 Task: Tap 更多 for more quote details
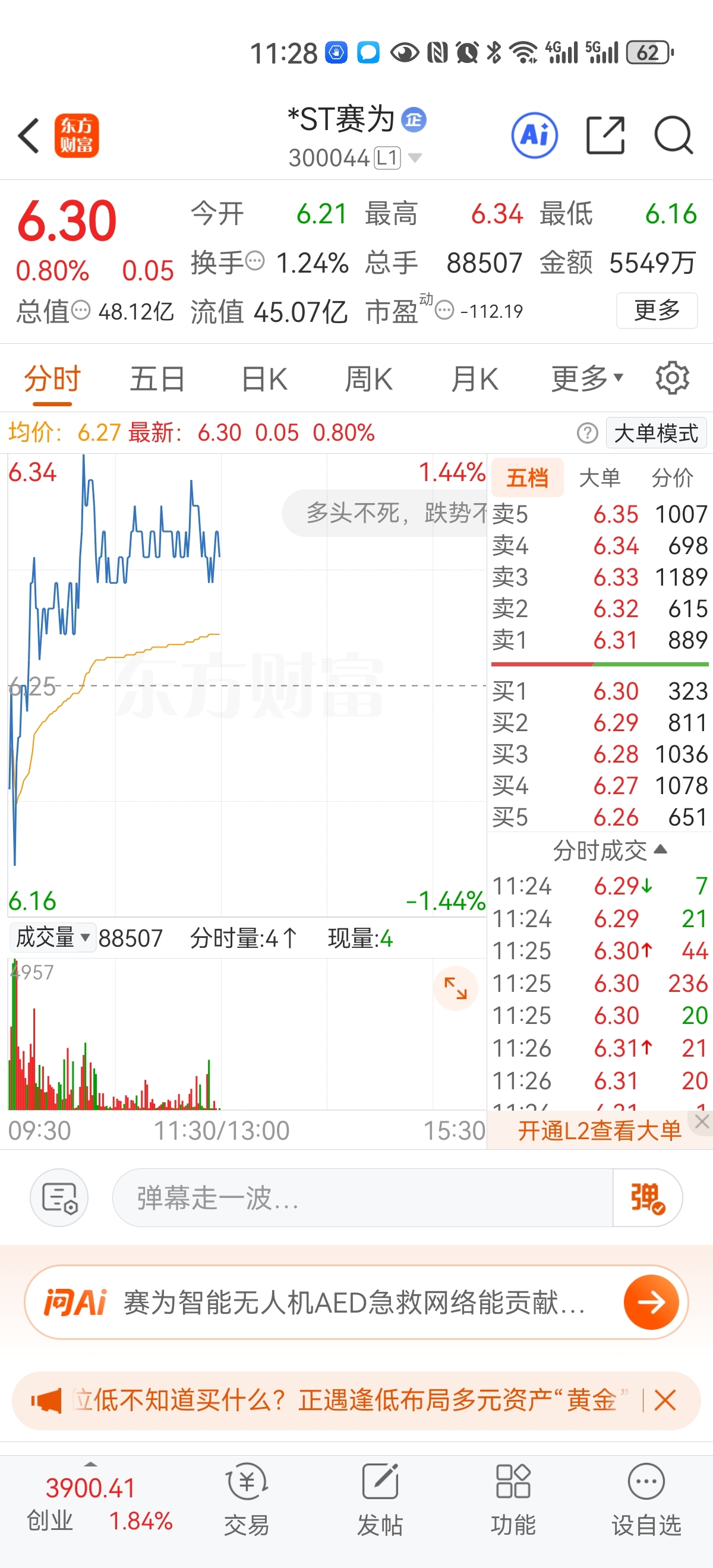[x=657, y=311]
